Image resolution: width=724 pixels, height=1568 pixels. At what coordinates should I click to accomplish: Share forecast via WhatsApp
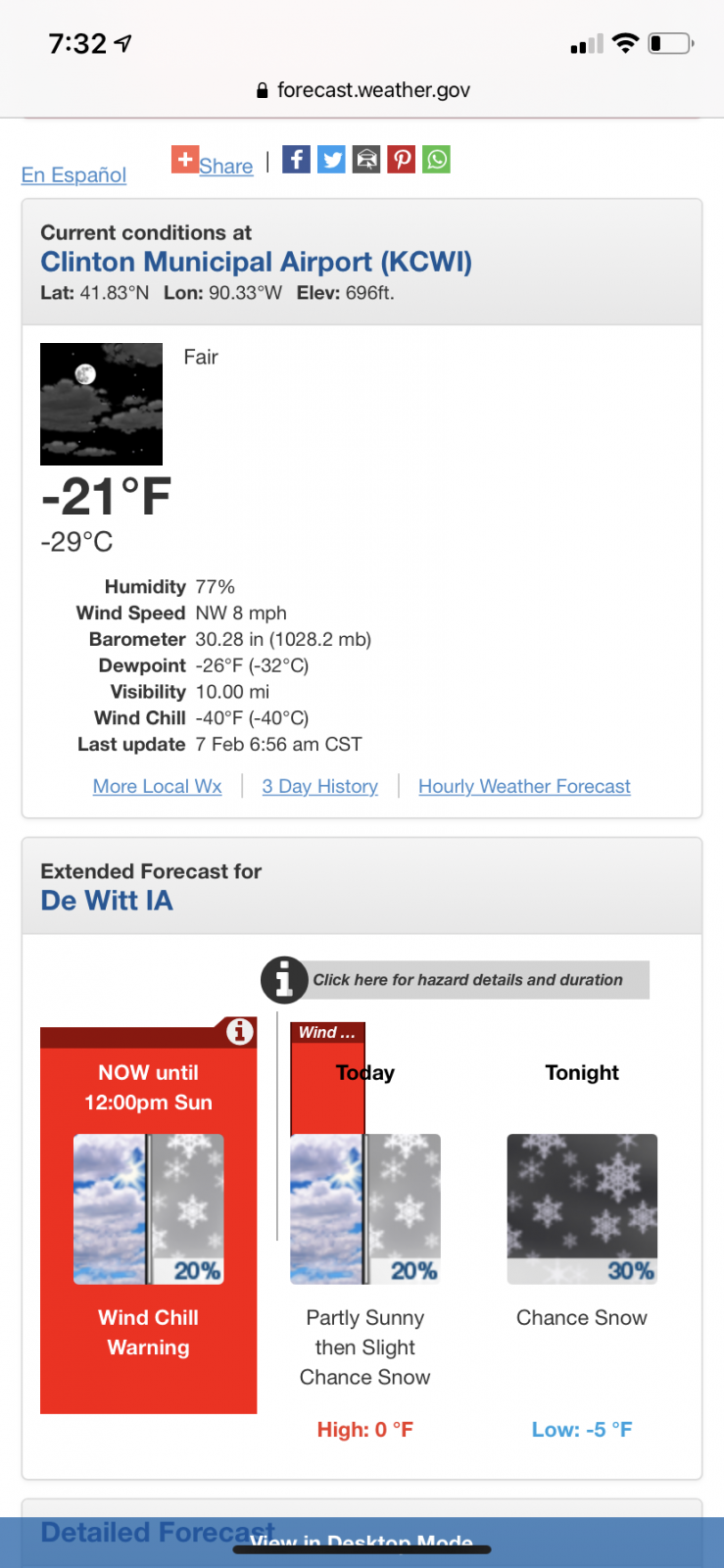pos(436,159)
